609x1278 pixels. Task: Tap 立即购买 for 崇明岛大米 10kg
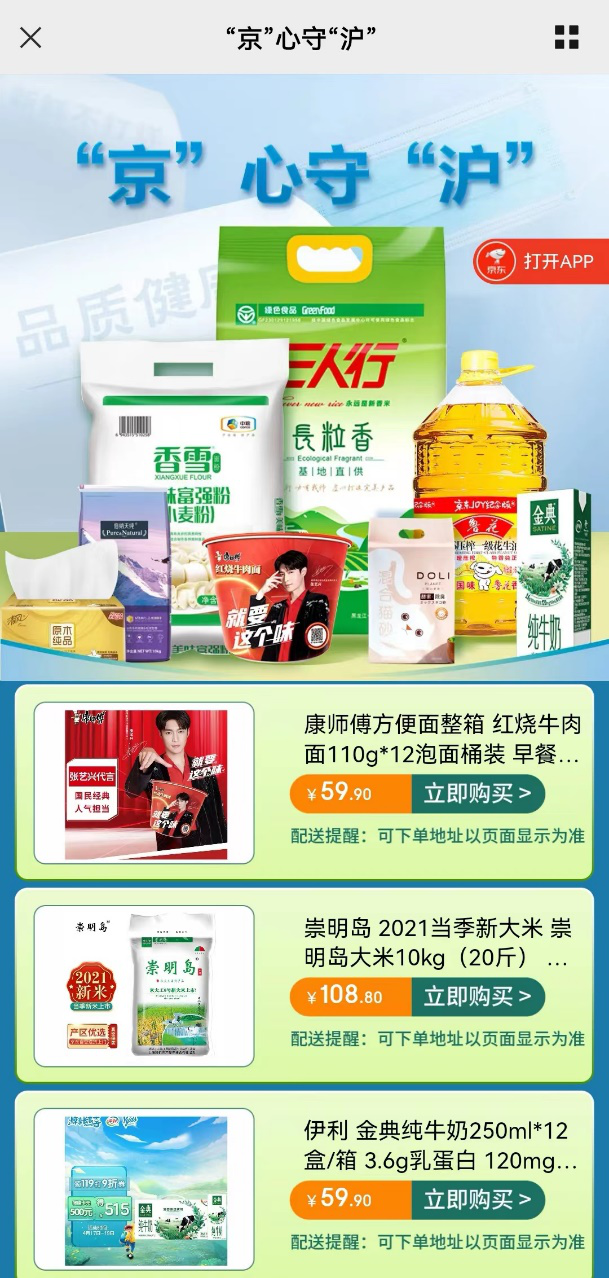coord(477,997)
